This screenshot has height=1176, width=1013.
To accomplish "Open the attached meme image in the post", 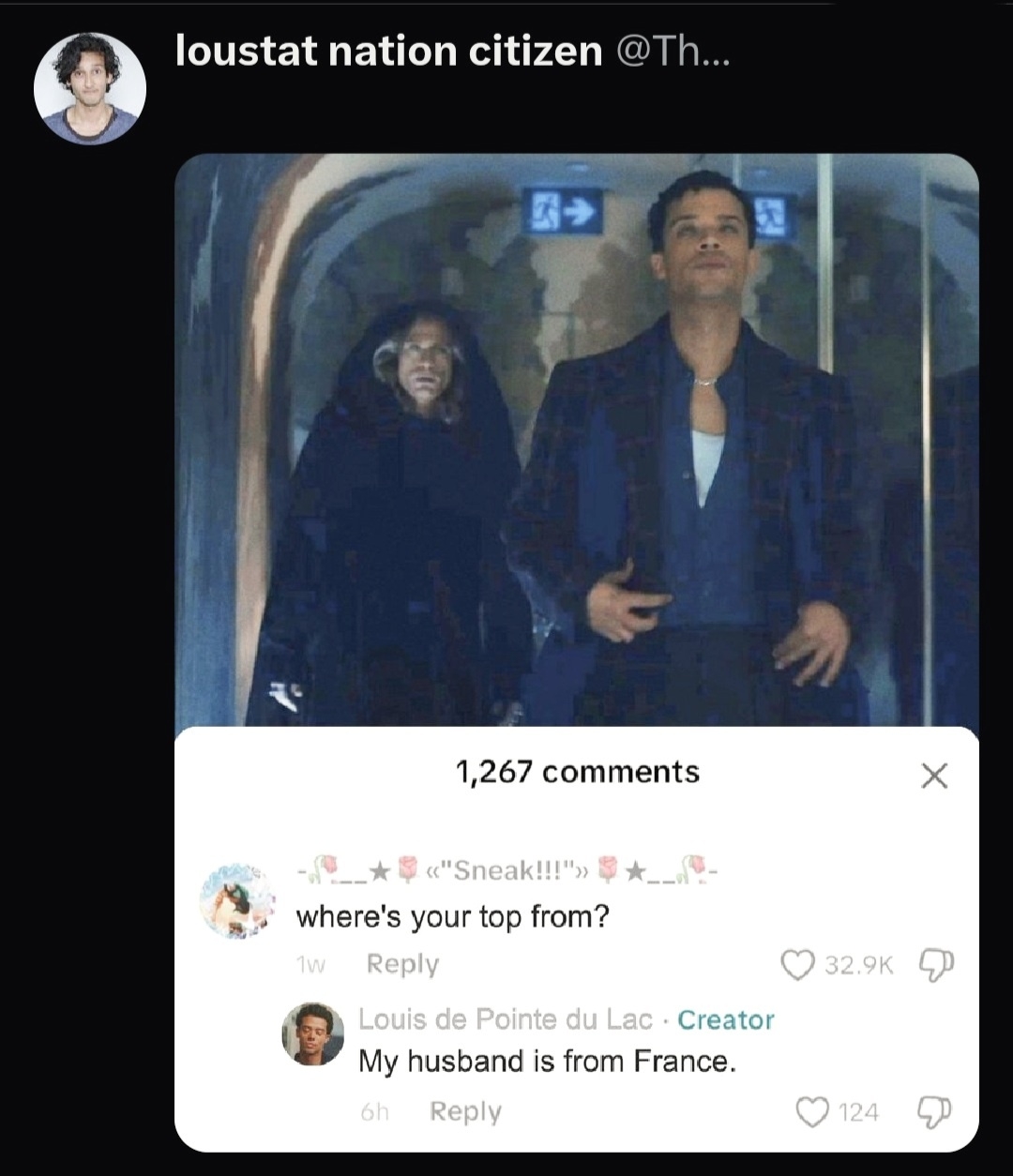I will pyautogui.click(x=576, y=441).
